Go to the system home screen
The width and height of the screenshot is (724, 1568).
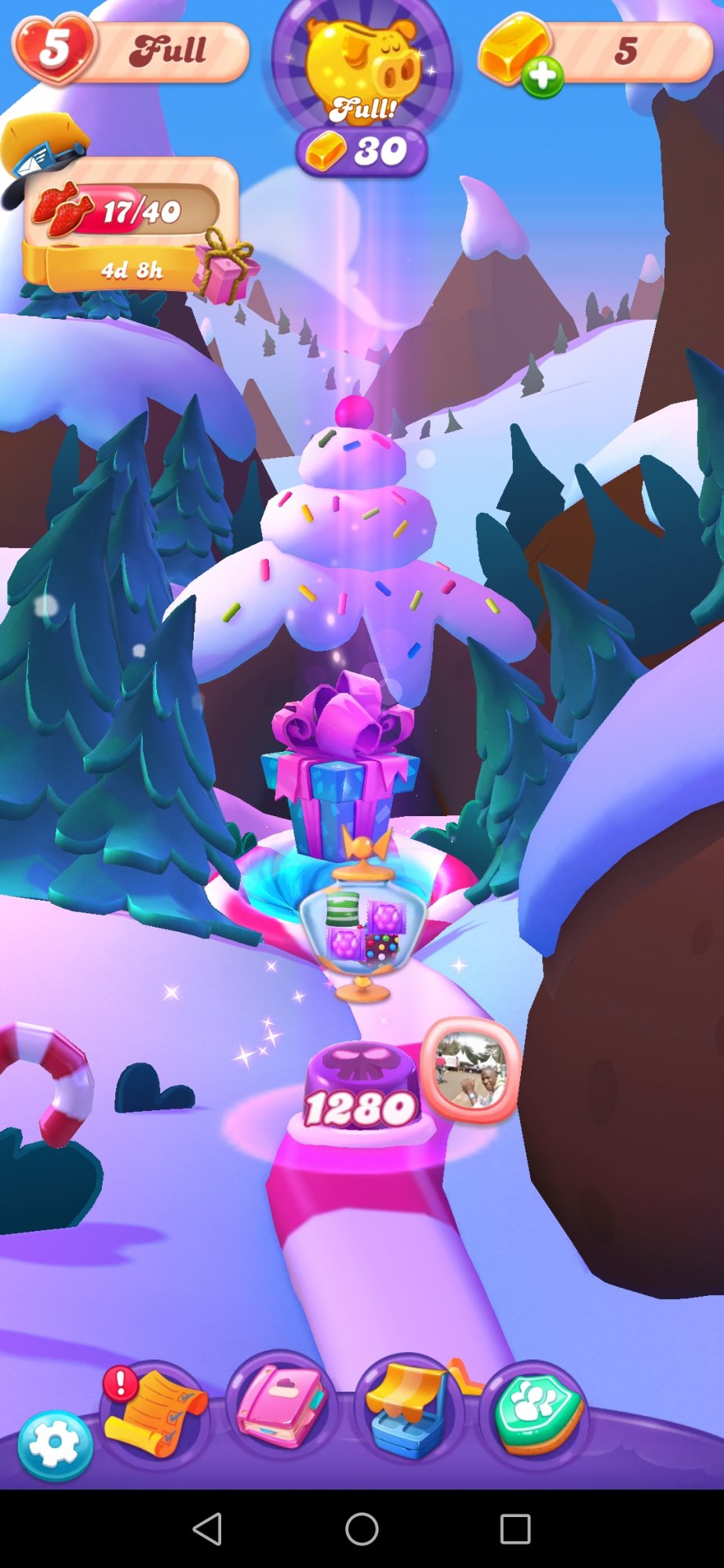click(362, 1529)
